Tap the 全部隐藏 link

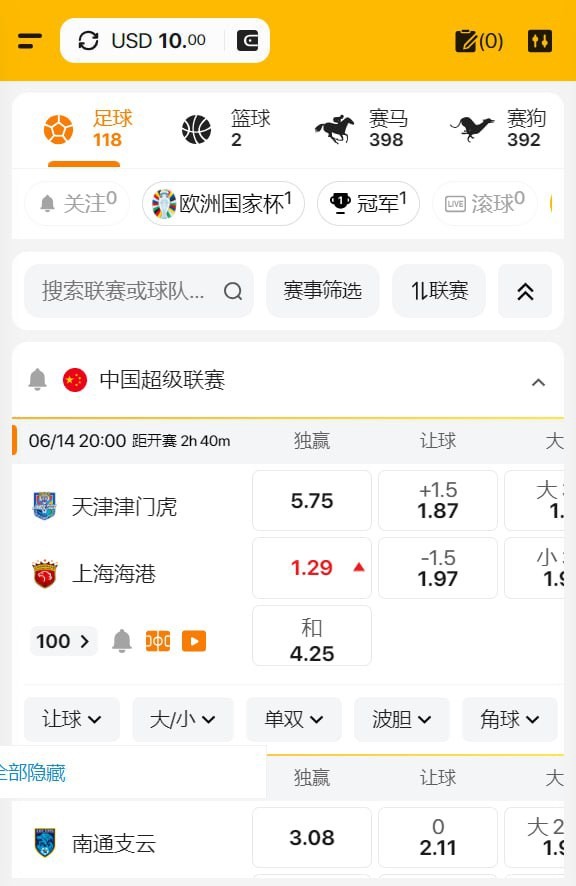[33, 772]
